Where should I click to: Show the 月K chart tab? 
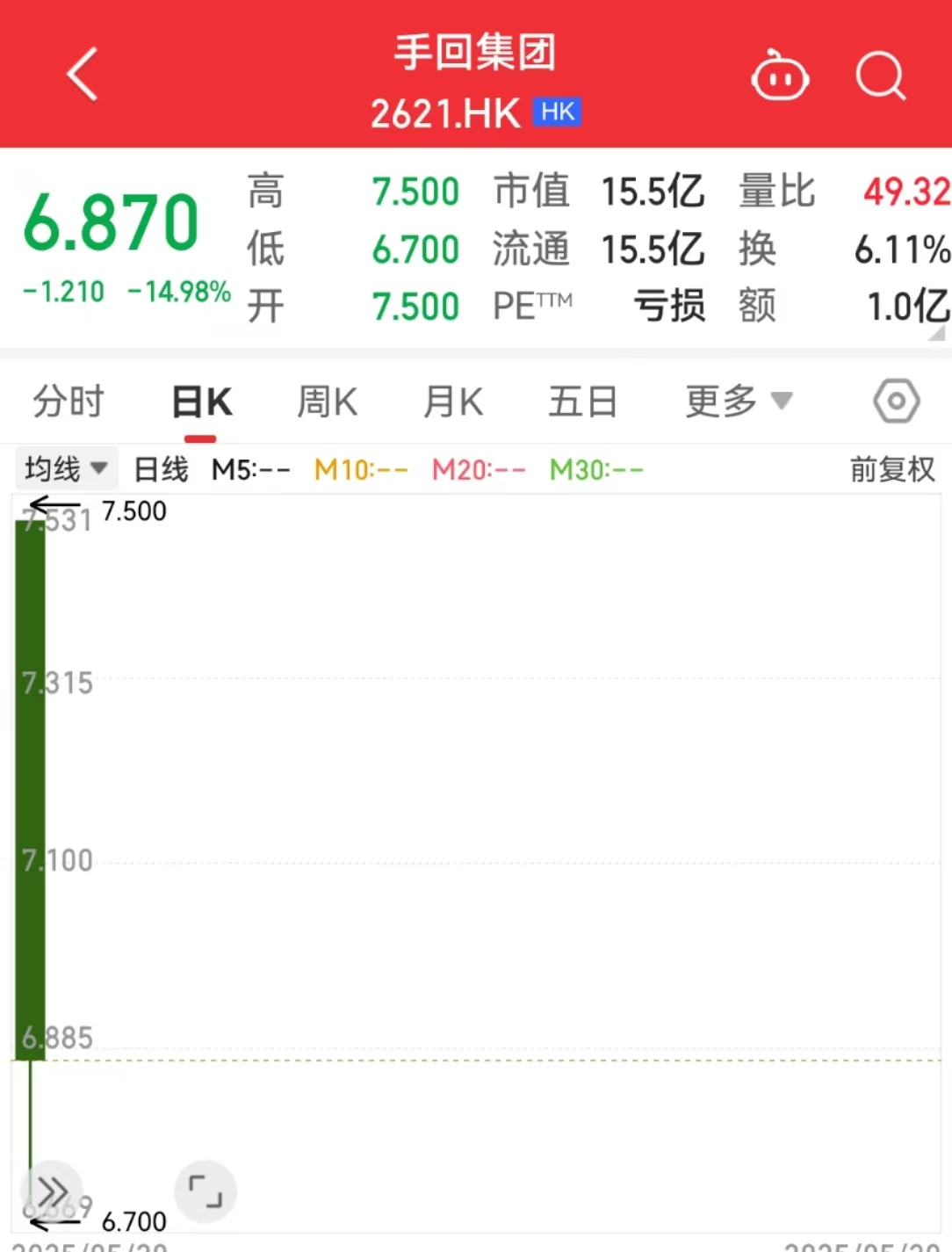[x=453, y=402]
